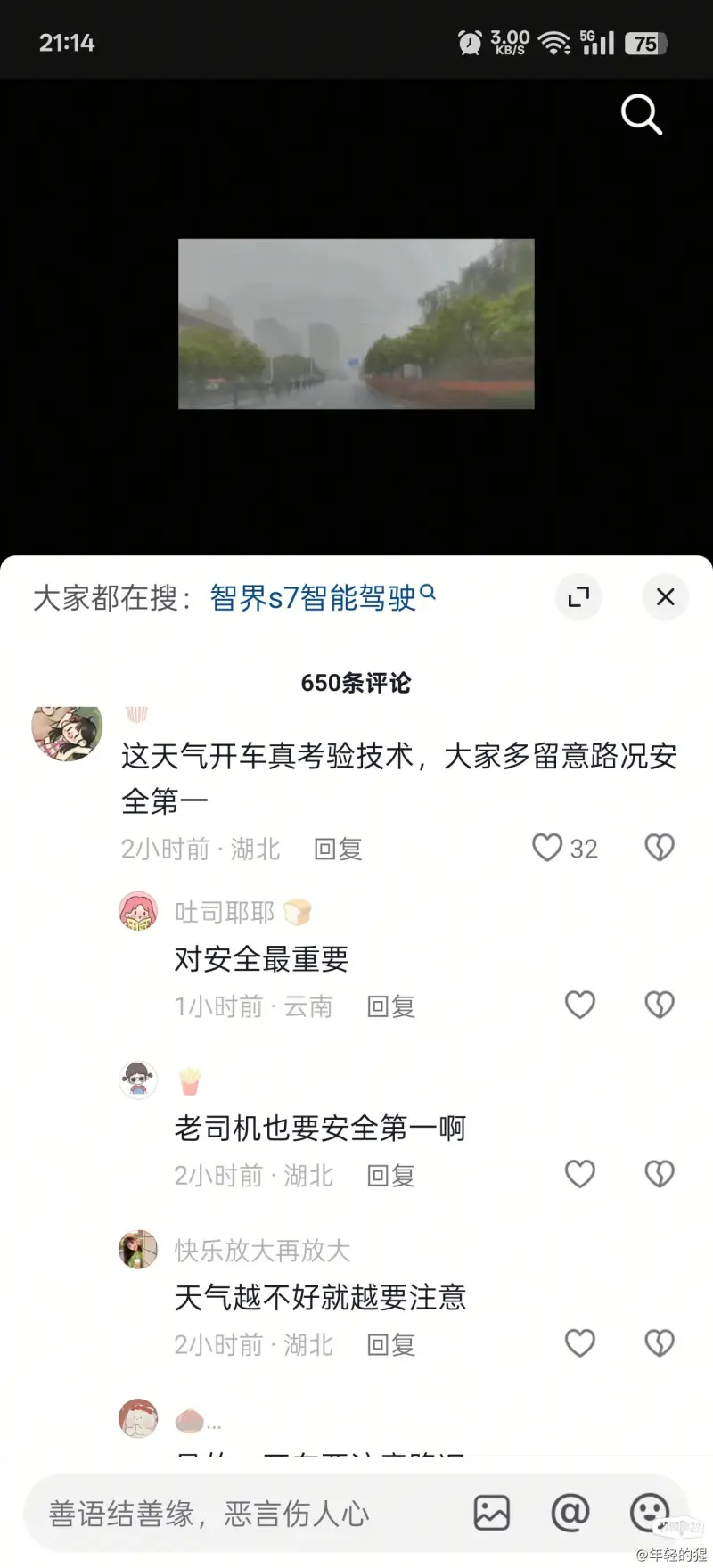The image size is (713, 1568).
Task: Dislike the comment about 这天气开车真考验技术
Action: pos(660,848)
